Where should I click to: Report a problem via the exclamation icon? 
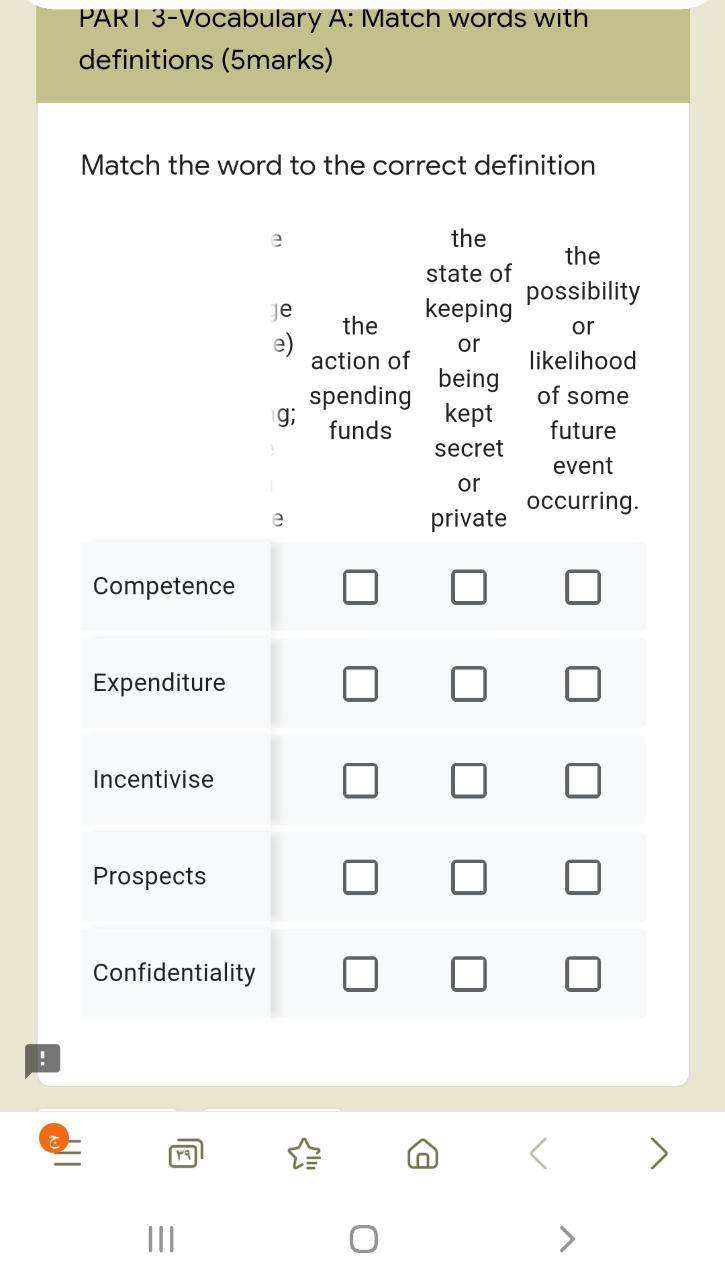tap(43, 1060)
